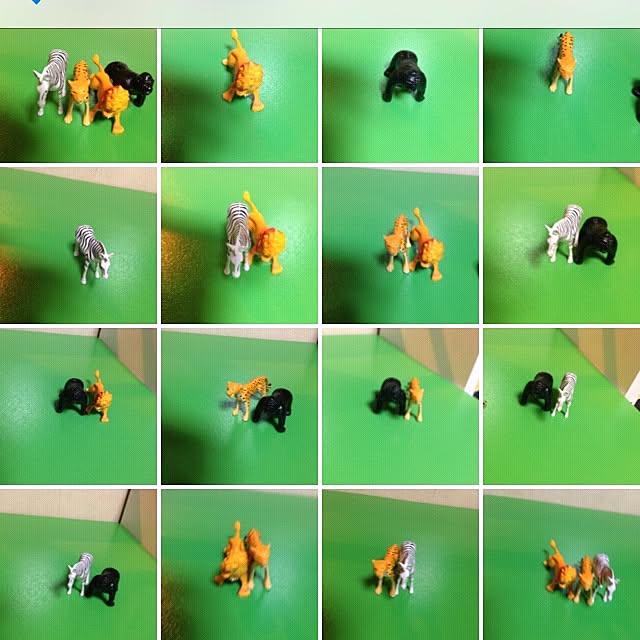This screenshot has width=640, height=640.
Task: View the photo of tiger and lion pair
Action: 400,246
